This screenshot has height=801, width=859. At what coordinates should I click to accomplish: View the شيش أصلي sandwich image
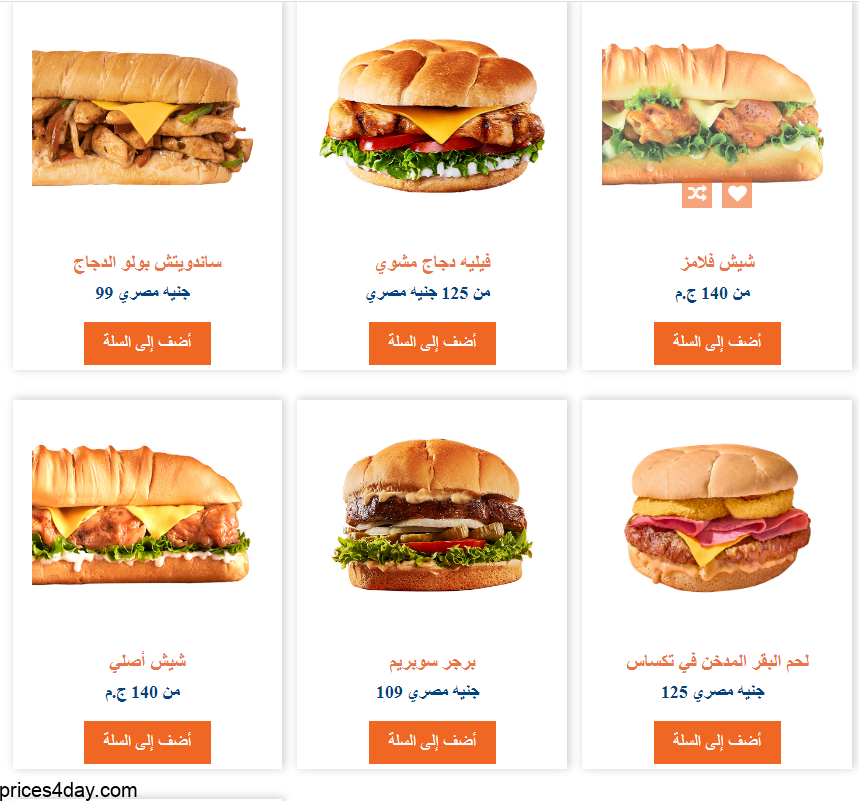pyautogui.click(x=140, y=515)
